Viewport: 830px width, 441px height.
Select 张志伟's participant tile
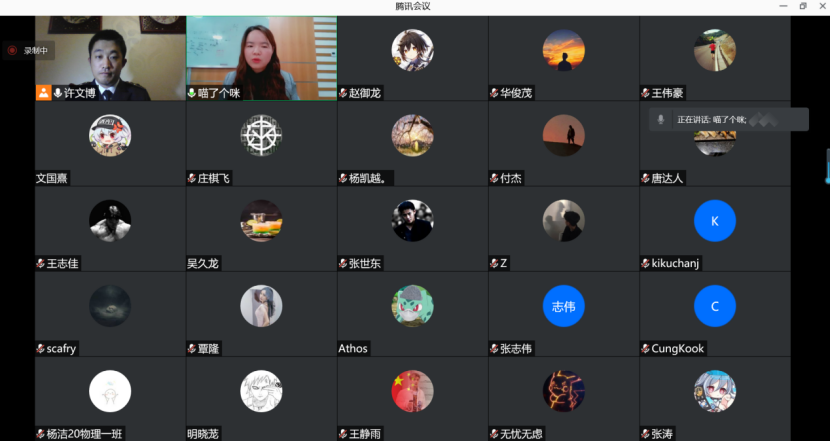(563, 307)
